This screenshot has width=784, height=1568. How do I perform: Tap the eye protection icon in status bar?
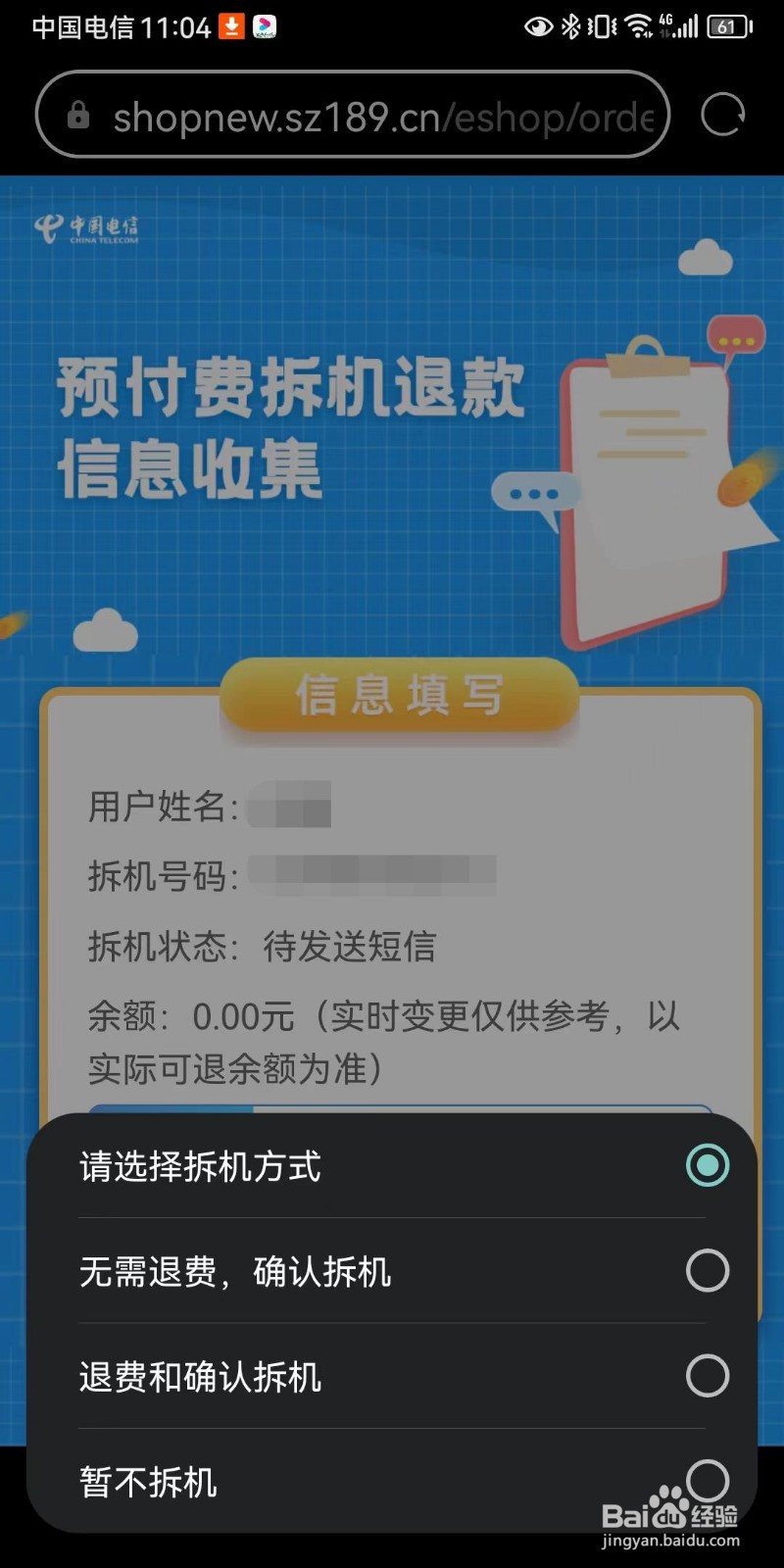coord(538,26)
